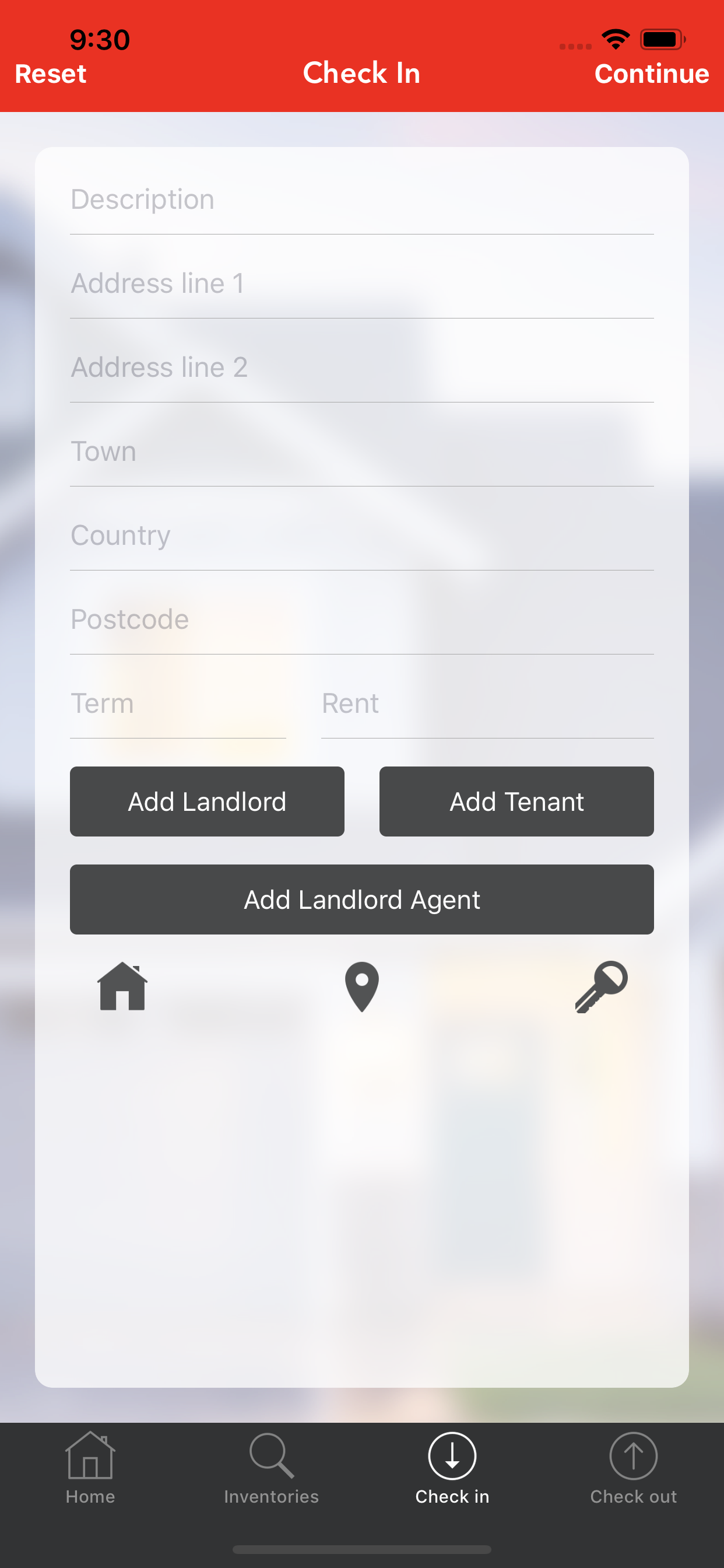Tap the Town input field
Screen dimensions: 724x1568
362,452
